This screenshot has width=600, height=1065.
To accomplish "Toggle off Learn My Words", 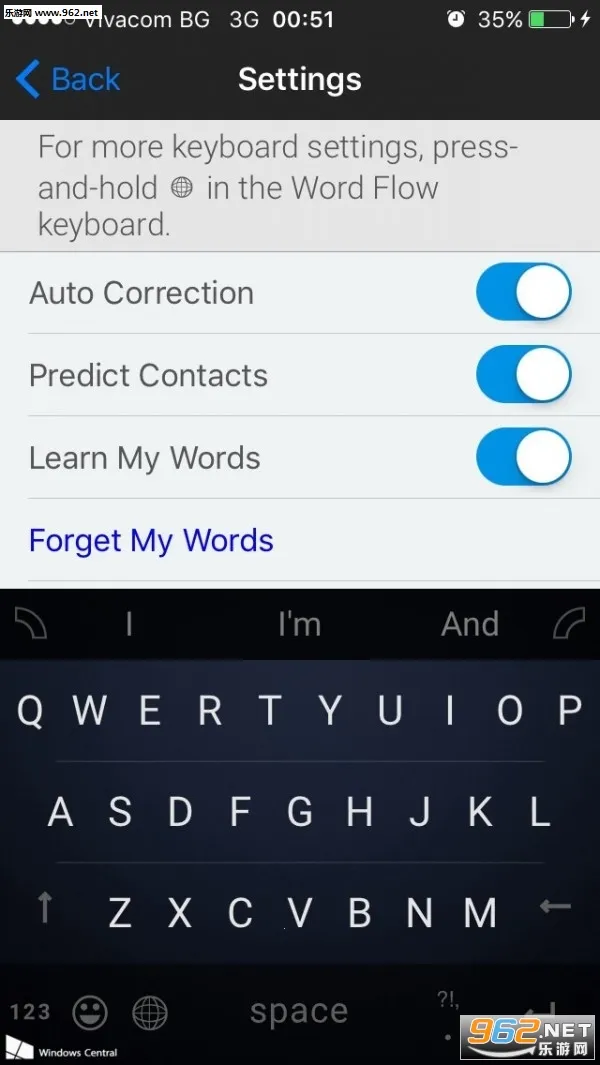I will tap(523, 458).
